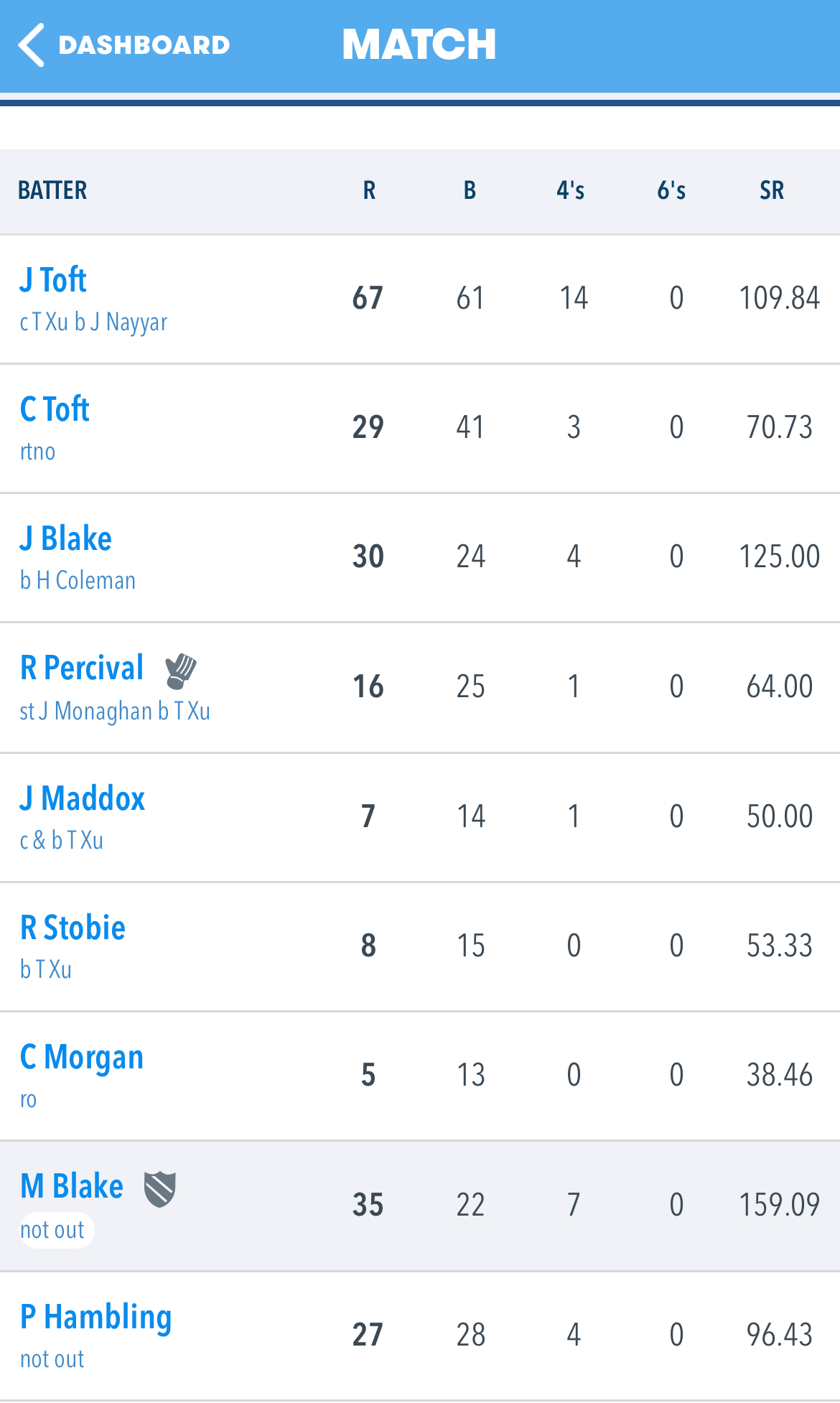840x1403 pixels.
Task: Select batter P Hambling
Action: click(x=96, y=1317)
